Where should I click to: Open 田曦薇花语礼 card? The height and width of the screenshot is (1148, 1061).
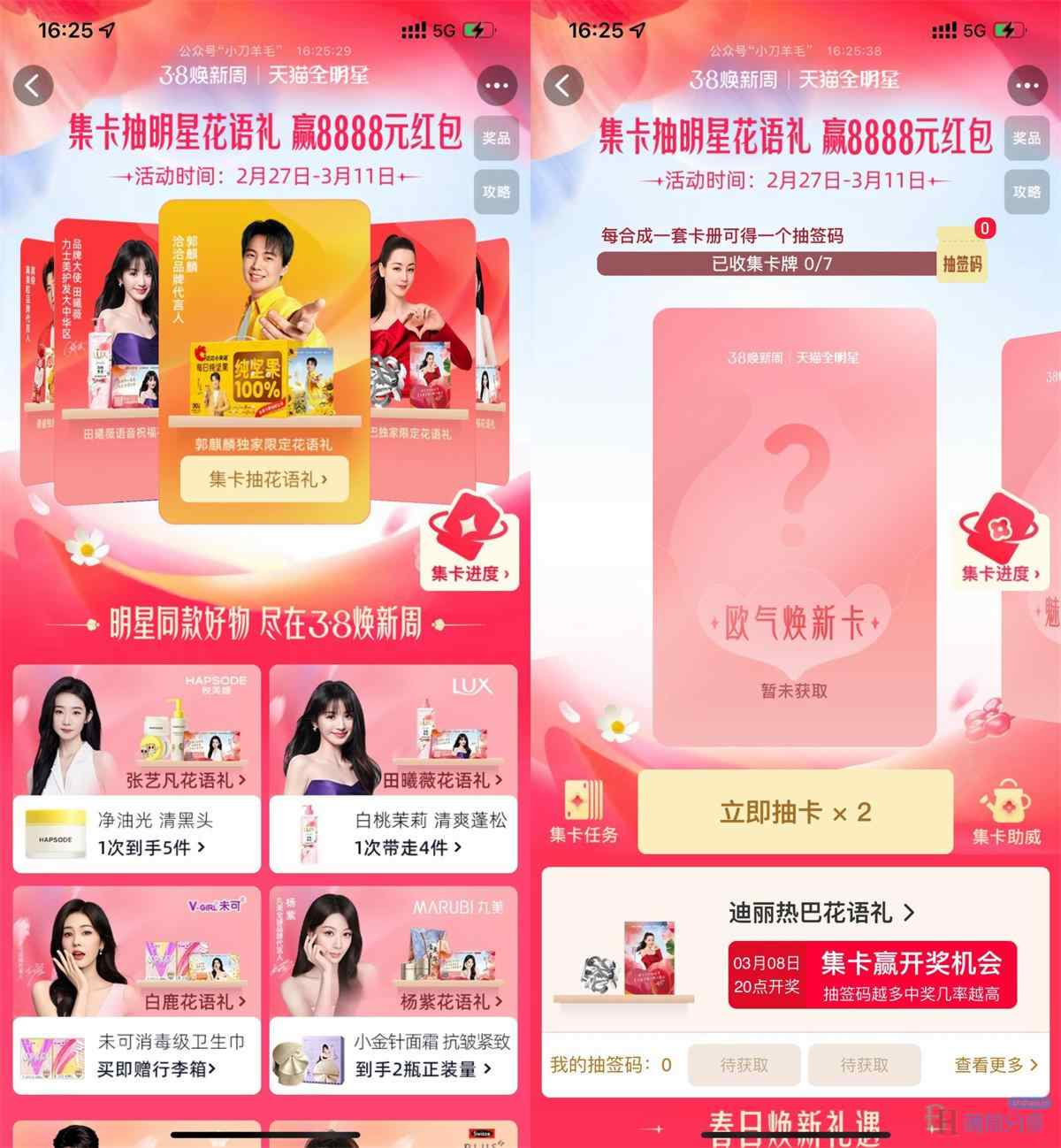click(x=442, y=780)
